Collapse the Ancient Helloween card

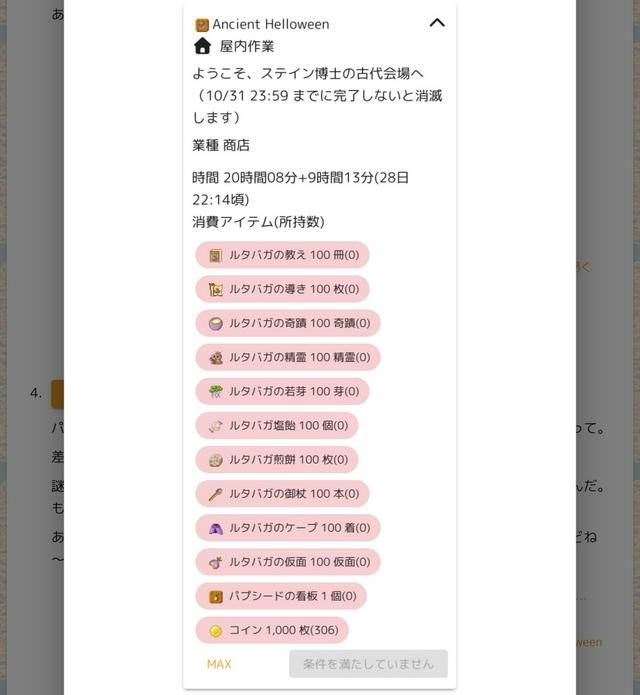tap(436, 22)
